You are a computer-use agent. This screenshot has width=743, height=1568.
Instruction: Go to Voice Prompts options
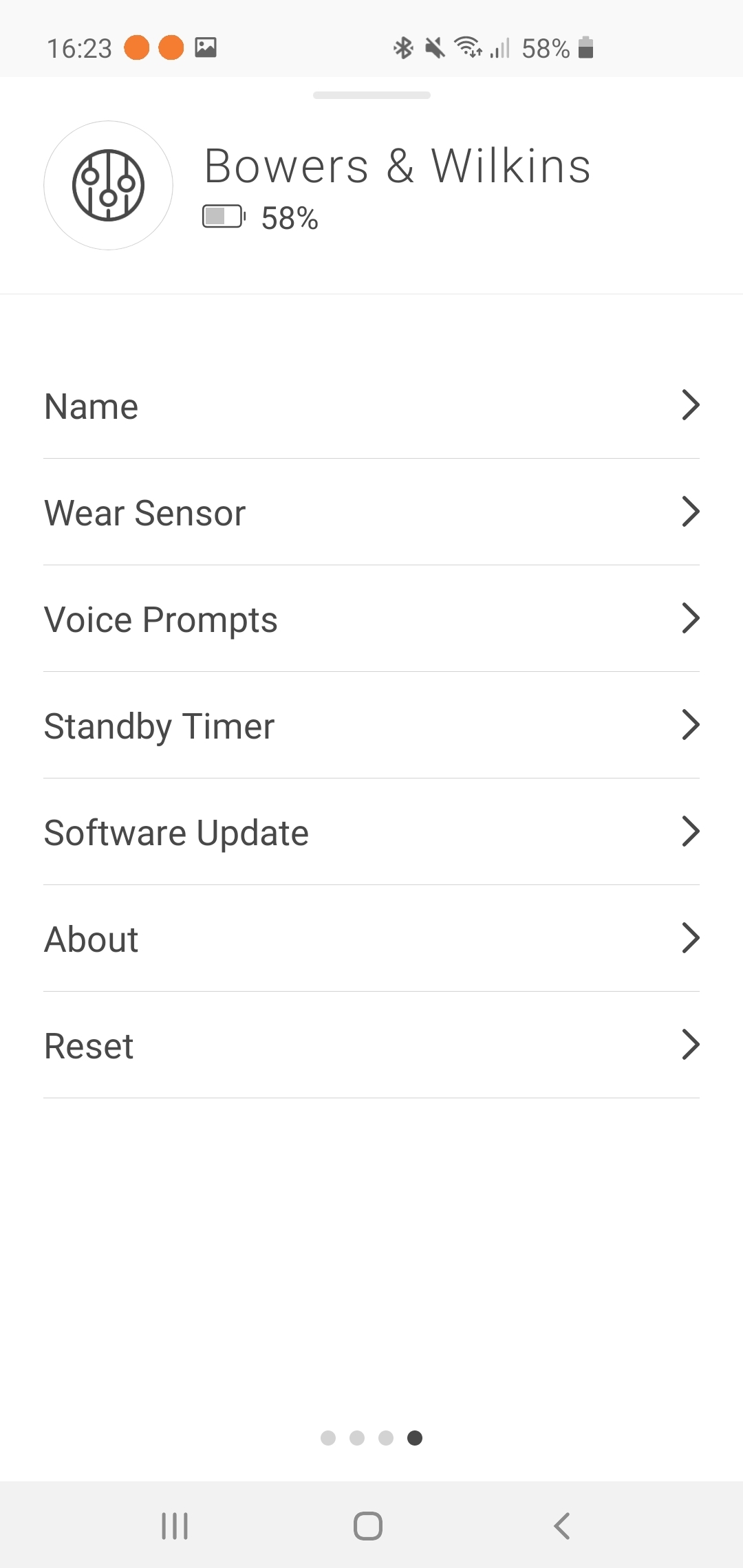click(x=371, y=619)
